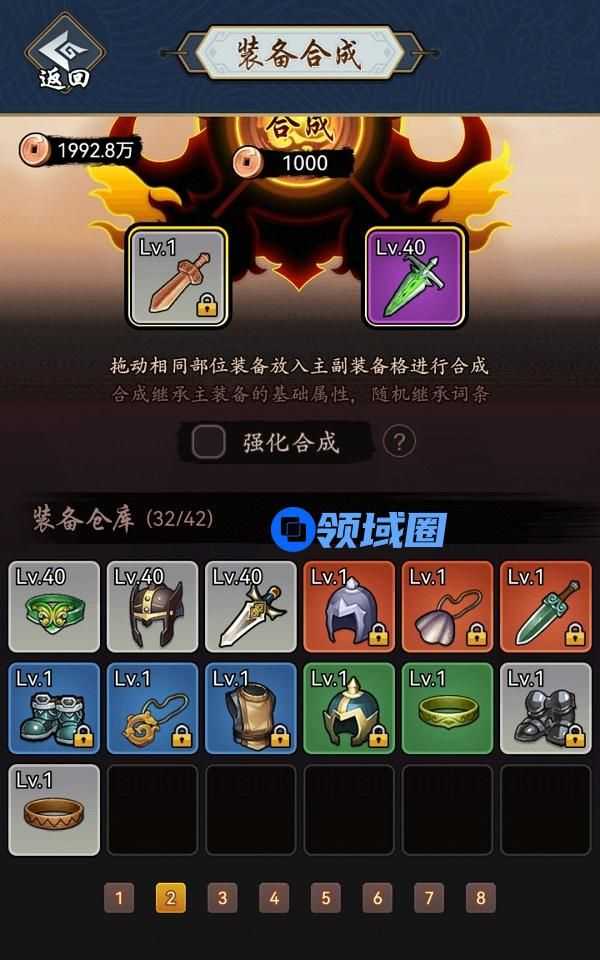Pick the orange Lv.1 green dagger

pyautogui.click(x=545, y=607)
